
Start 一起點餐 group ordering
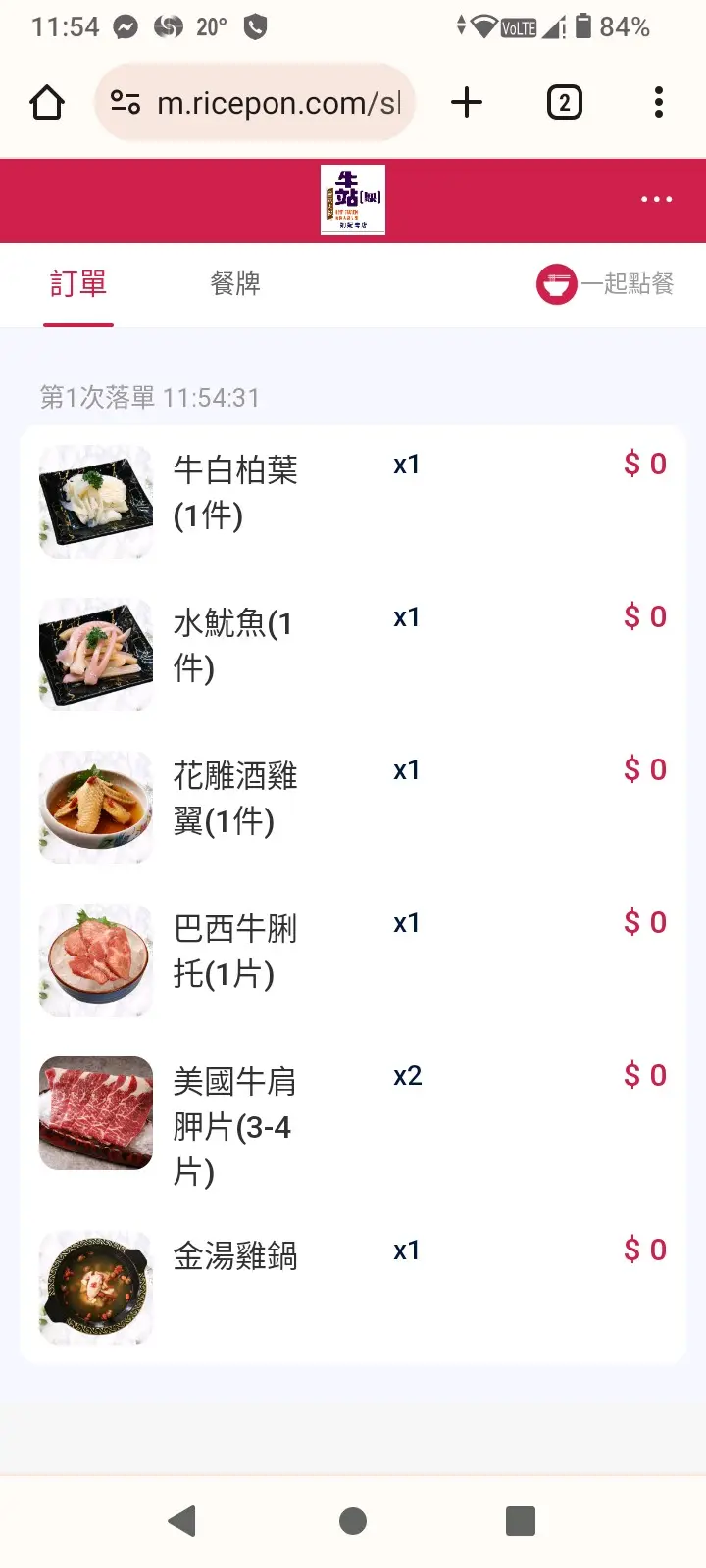click(605, 284)
